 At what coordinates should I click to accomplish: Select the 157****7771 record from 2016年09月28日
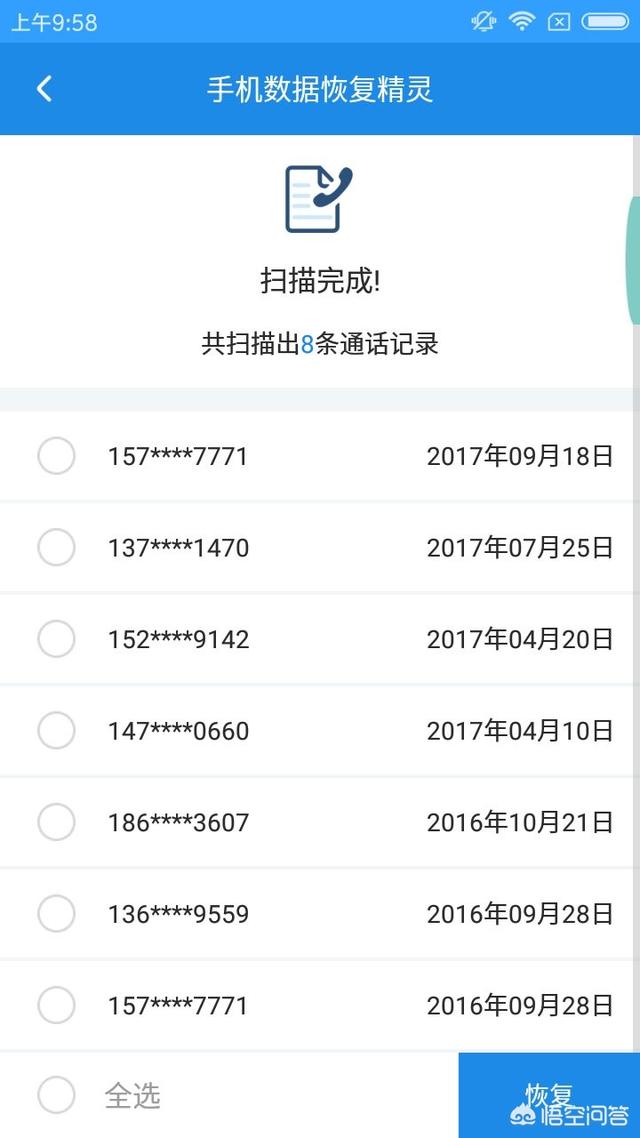pos(56,1005)
